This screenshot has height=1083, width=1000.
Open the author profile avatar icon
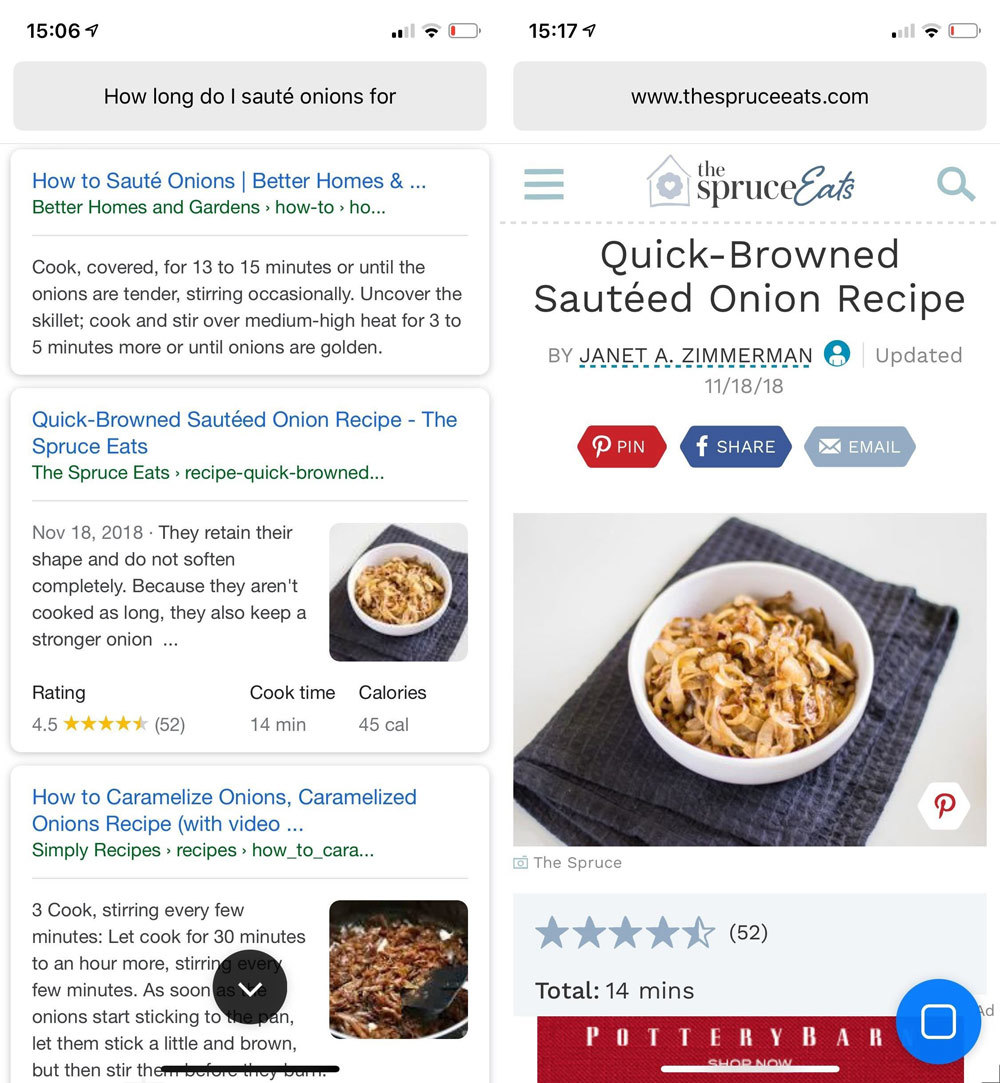836,353
